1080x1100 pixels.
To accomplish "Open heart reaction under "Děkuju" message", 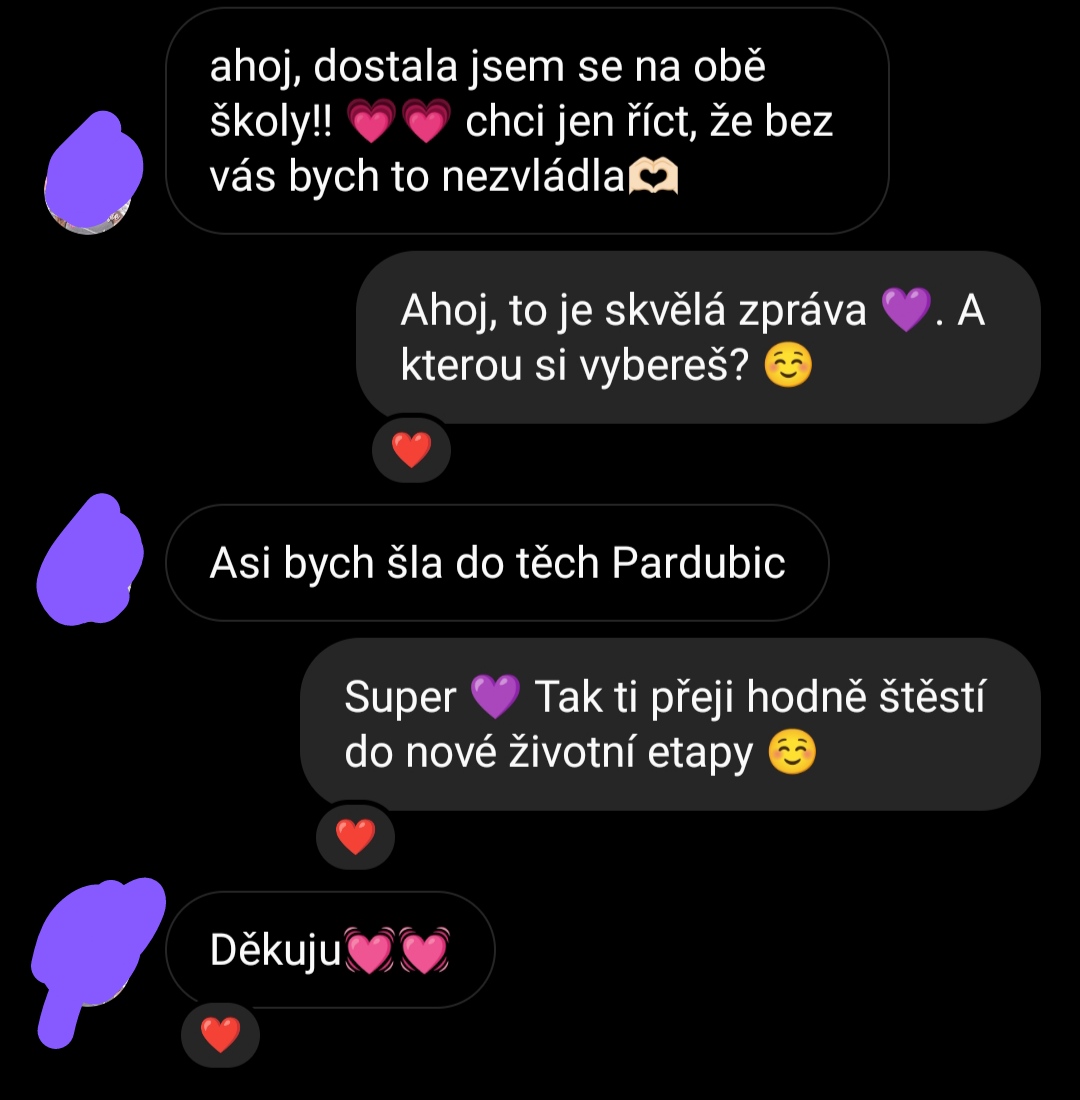I will [x=220, y=1034].
